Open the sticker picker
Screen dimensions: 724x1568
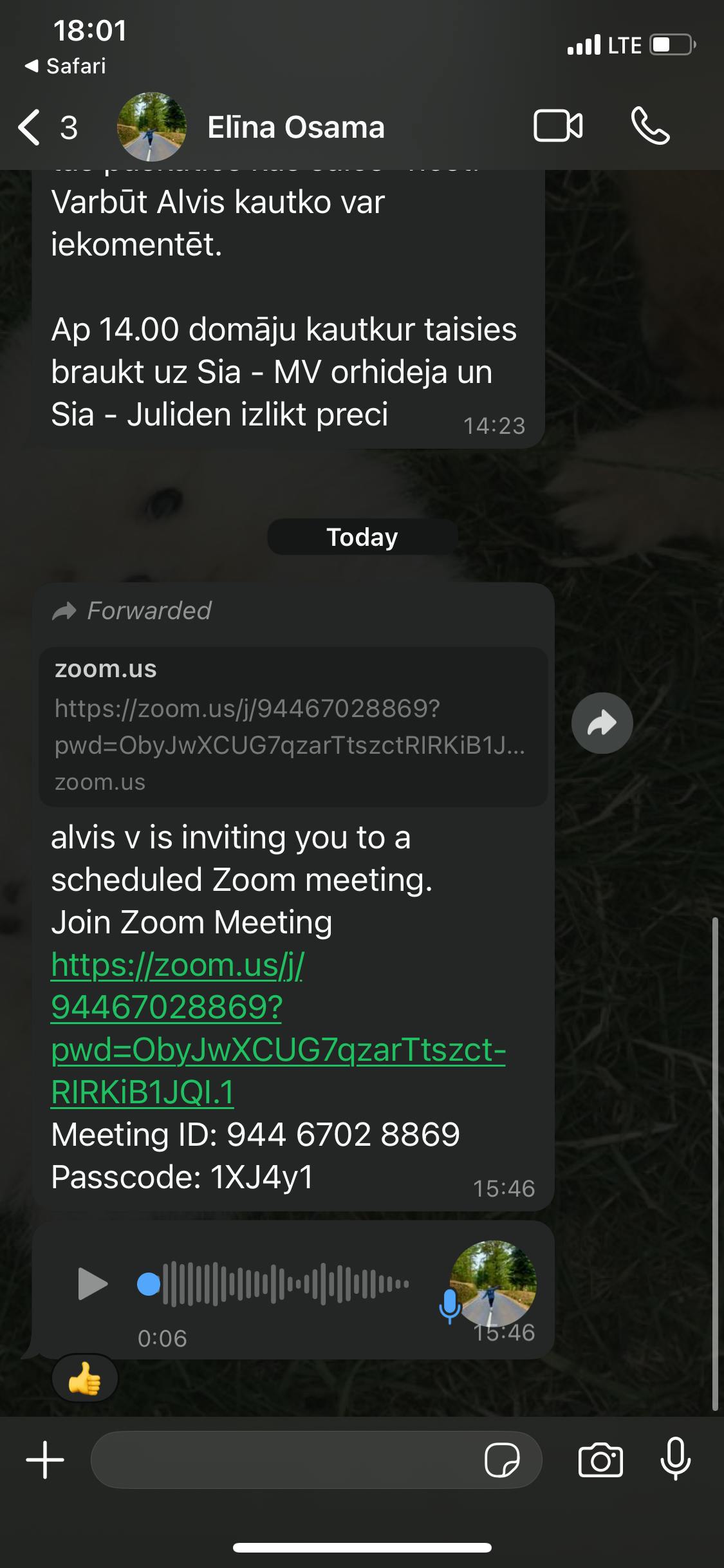502,1460
